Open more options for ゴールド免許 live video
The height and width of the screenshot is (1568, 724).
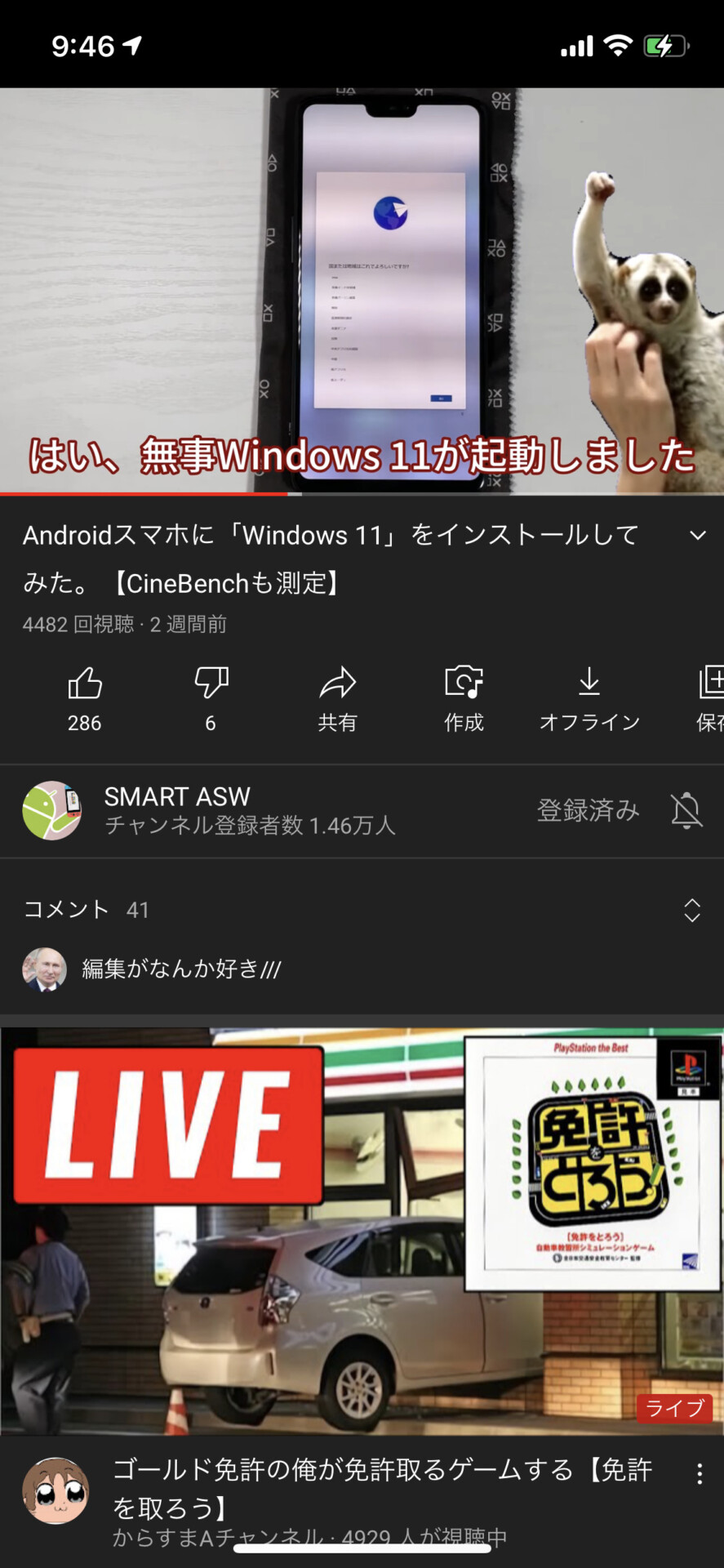[700, 1473]
